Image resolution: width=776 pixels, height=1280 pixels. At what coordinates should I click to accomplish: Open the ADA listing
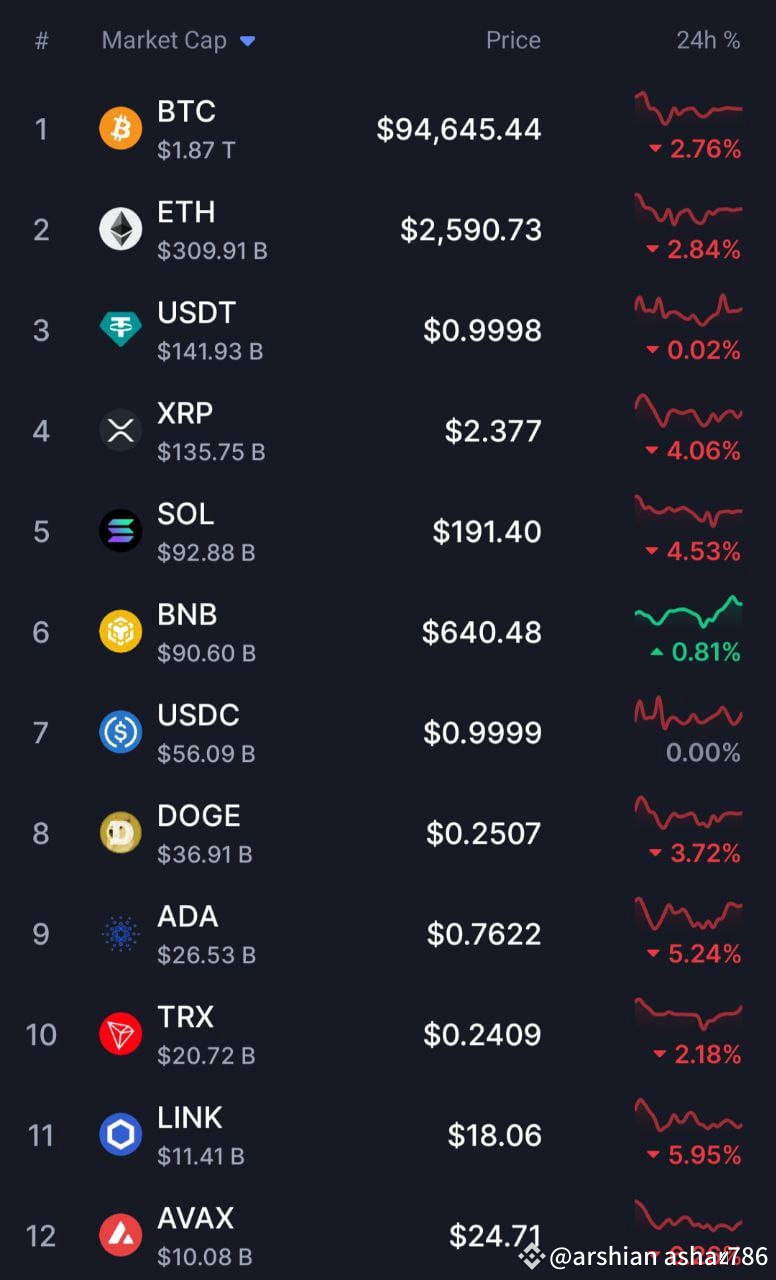388,934
